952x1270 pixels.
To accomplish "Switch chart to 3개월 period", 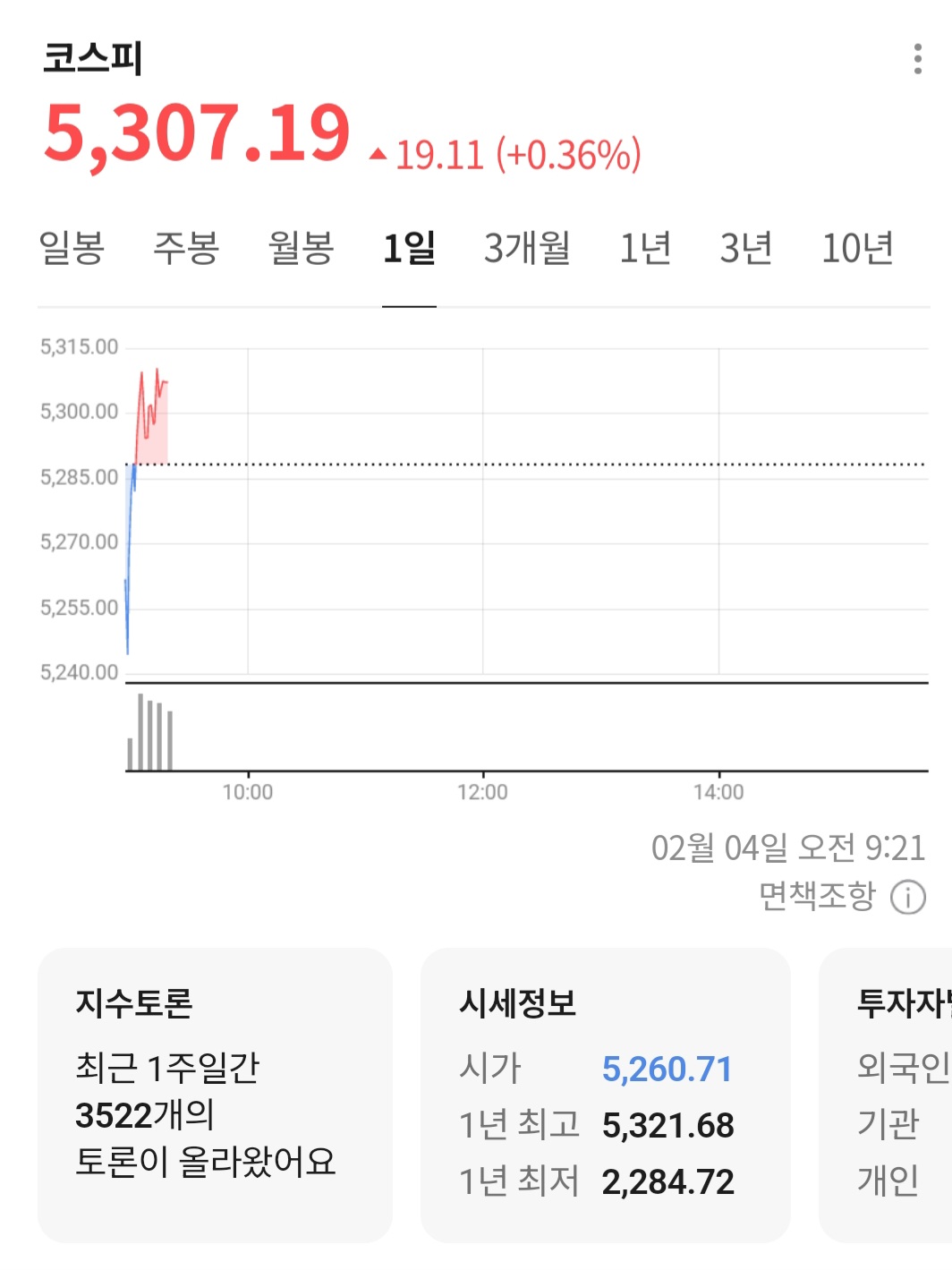I will (527, 248).
